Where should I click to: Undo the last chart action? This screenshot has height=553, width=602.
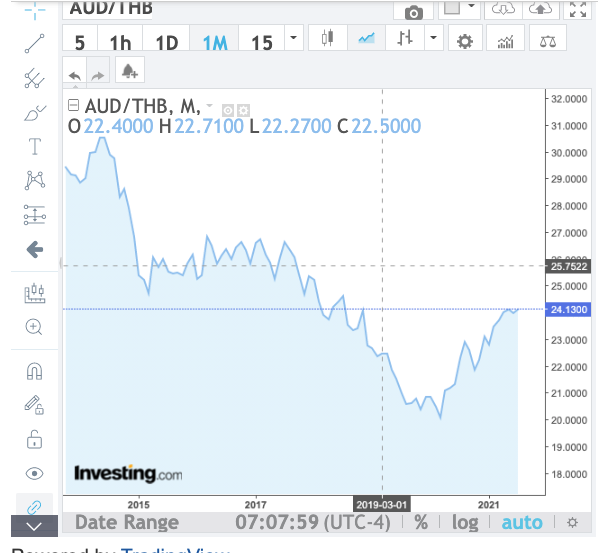75,76
